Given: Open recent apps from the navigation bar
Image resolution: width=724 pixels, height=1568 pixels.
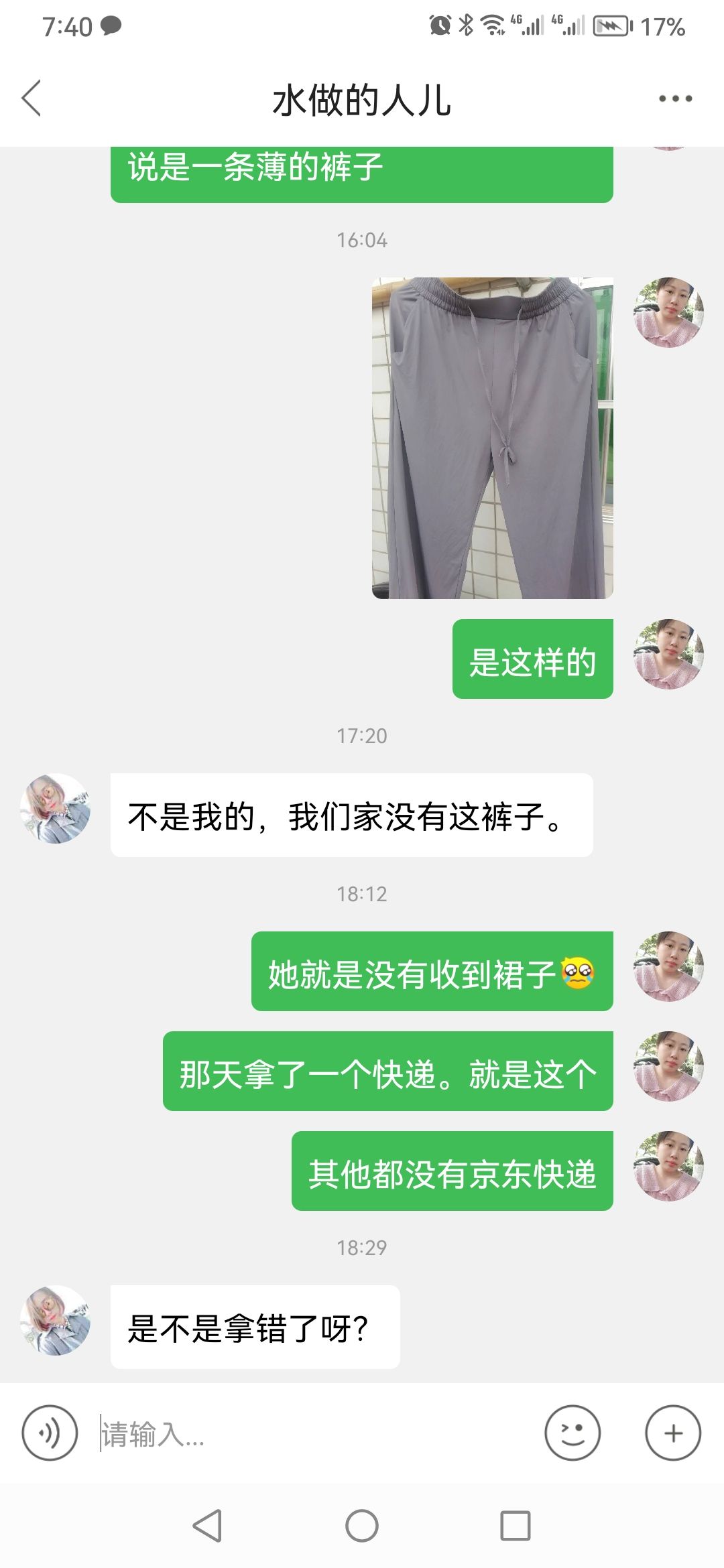Looking at the screenshot, I should 516,1526.
